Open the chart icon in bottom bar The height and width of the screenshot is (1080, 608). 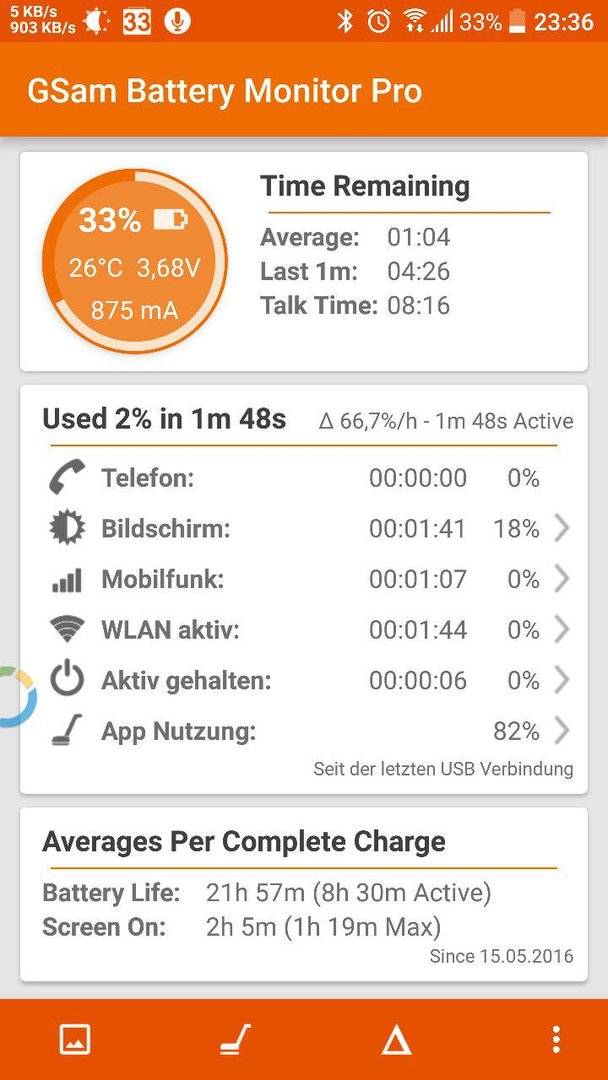(74, 1039)
